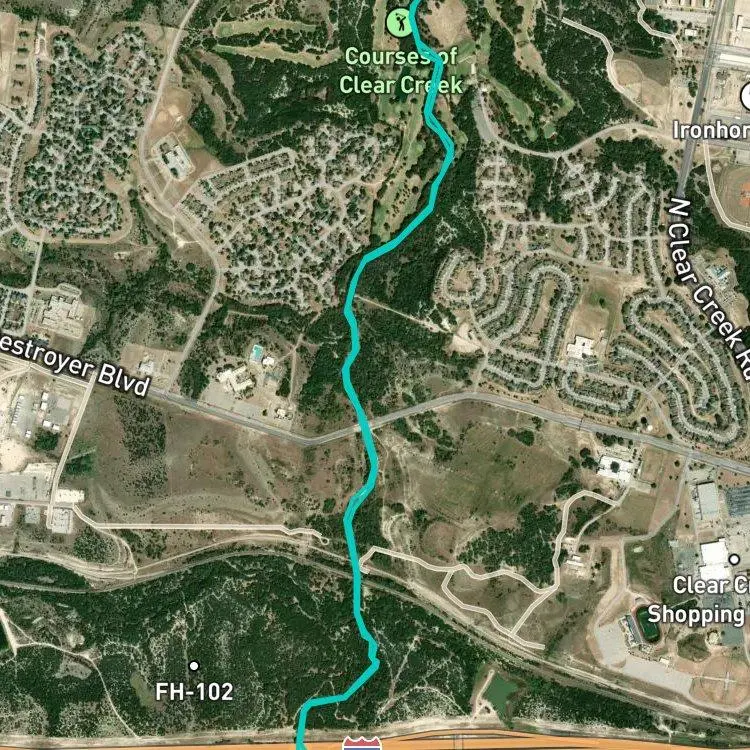This screenshot has width=750, height=750.
Task: Open the Courses of Clear Creek golf marker
Action: (x=399, y=23)
